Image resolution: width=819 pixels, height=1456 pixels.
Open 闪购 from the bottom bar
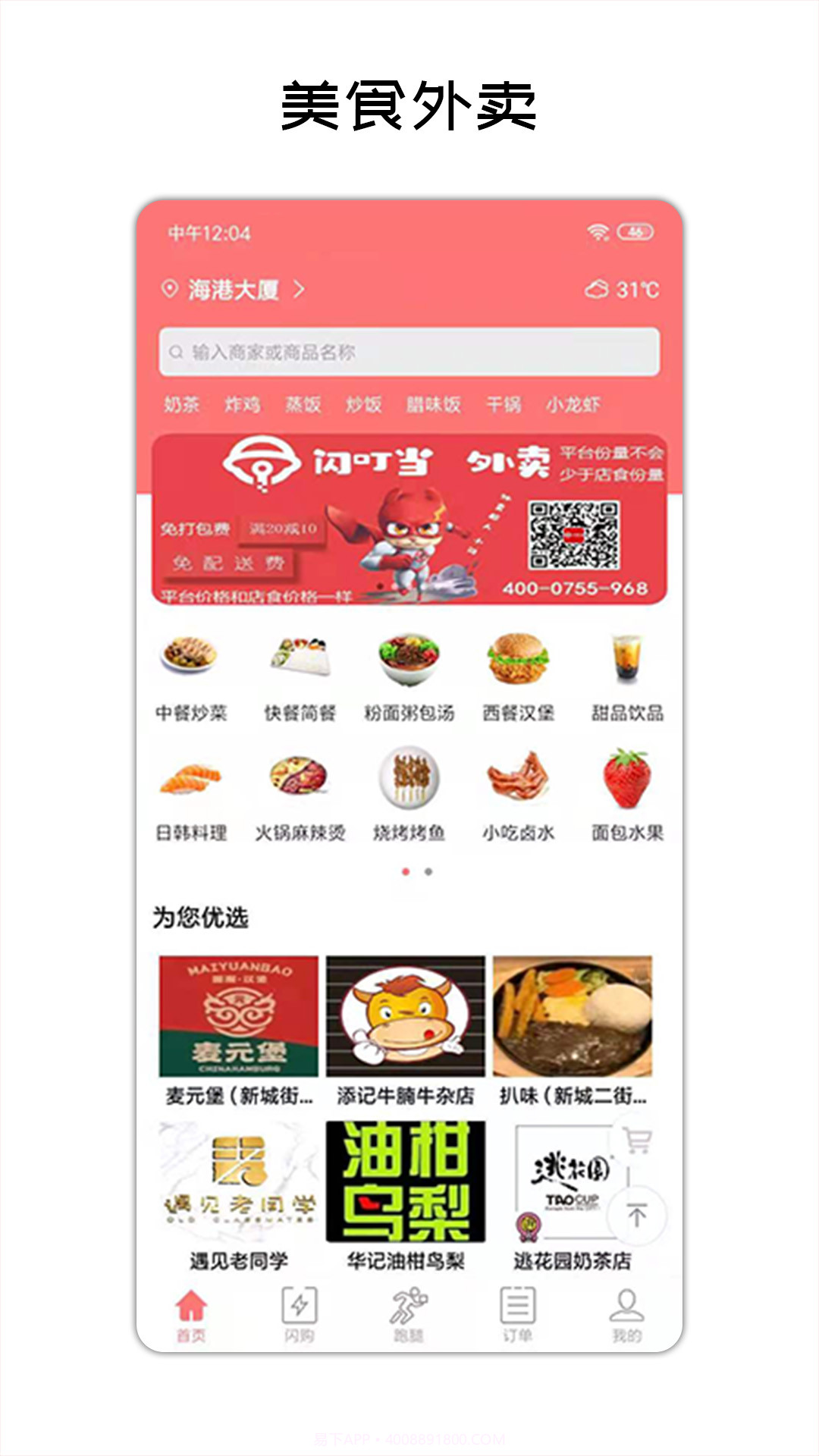coord(299,1308)
